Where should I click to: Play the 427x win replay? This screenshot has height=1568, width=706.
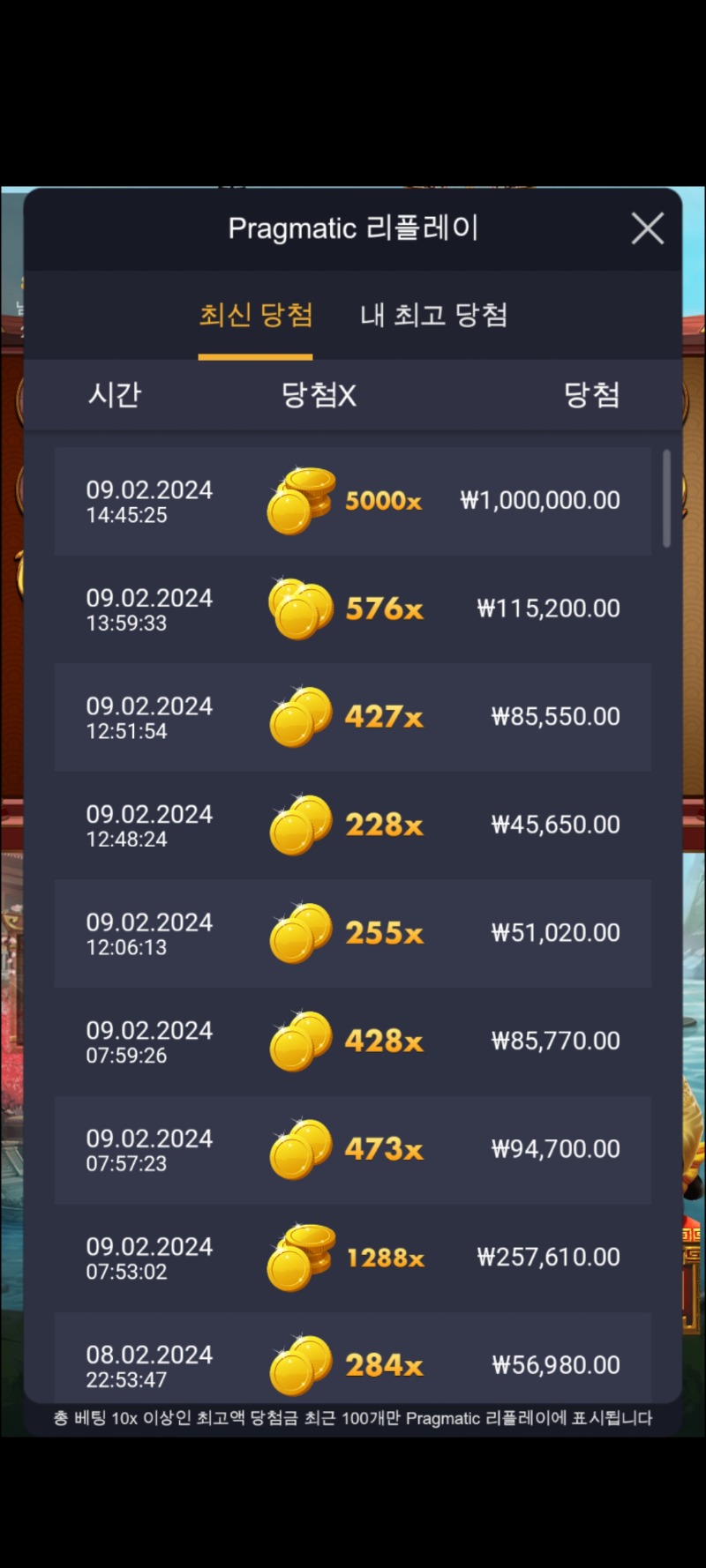(x=353, y=717)
